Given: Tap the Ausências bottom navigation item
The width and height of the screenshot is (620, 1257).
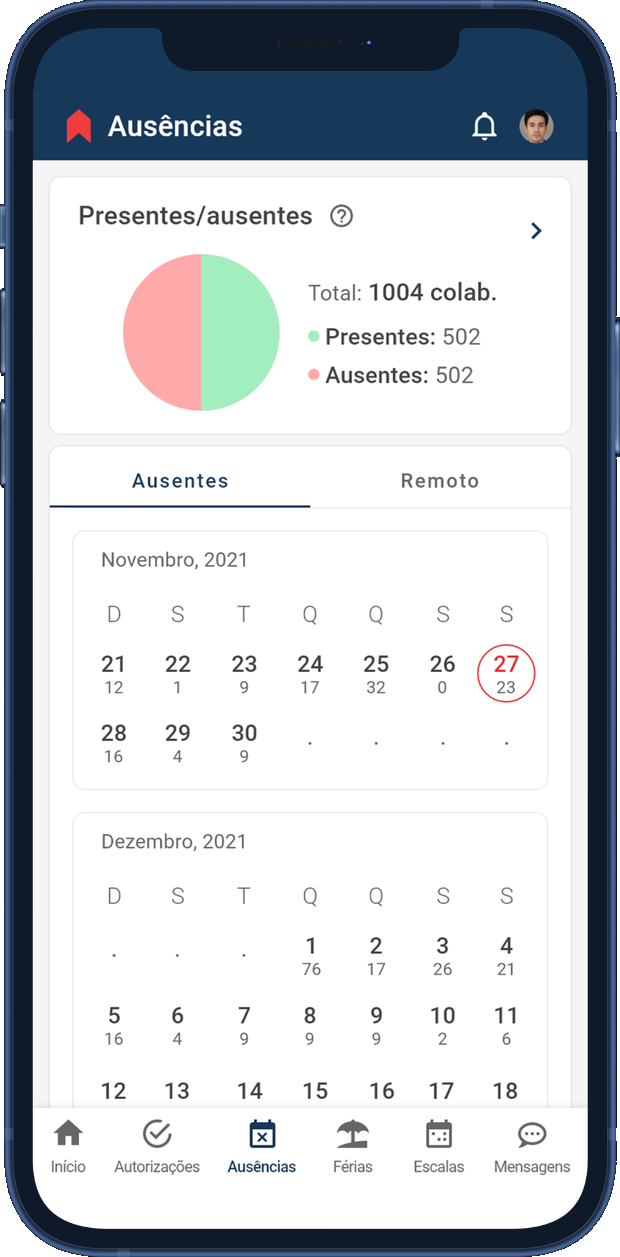Looking at the screenshot, I should pos(262,1147).
